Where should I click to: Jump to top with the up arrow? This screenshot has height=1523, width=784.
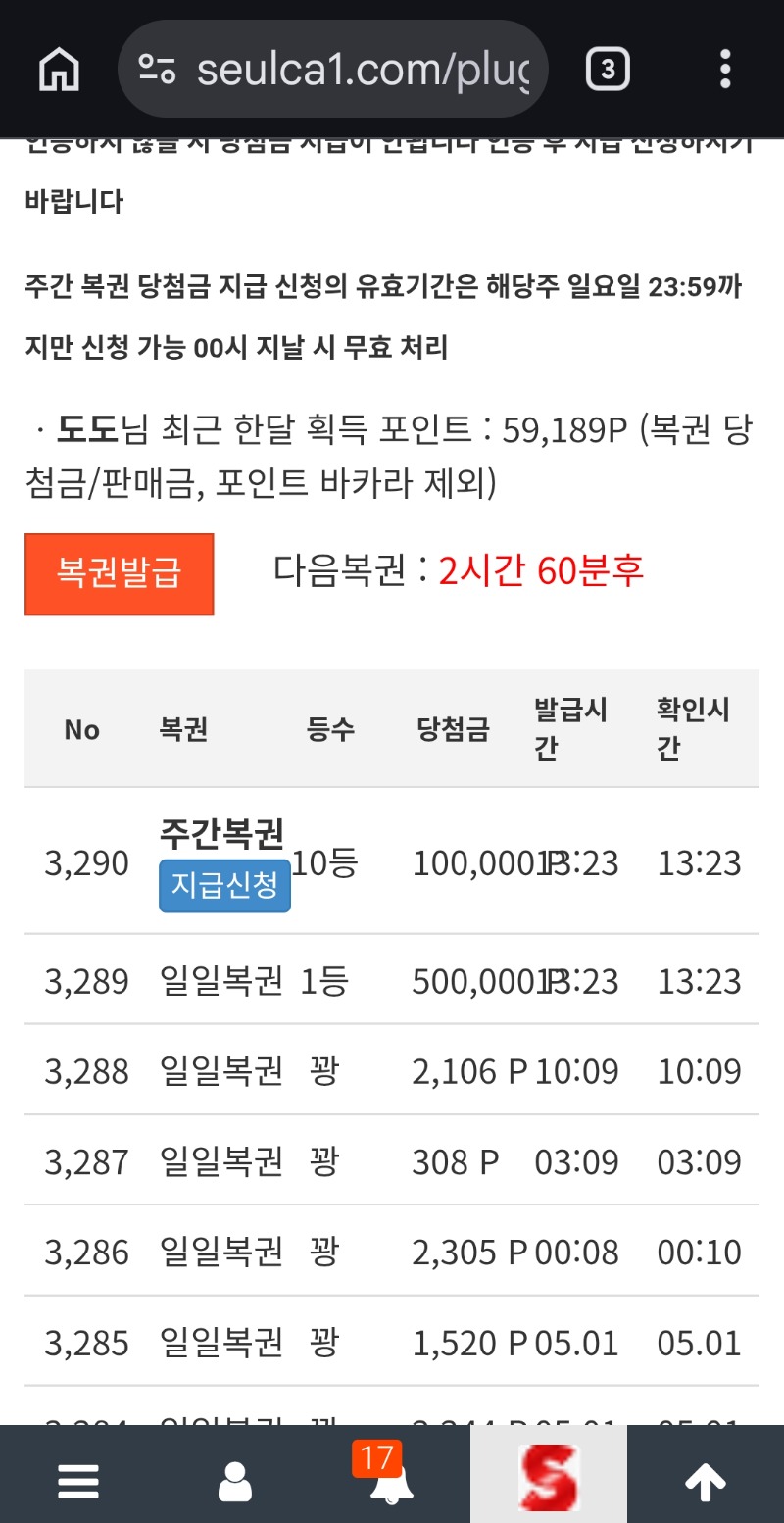point(706,1483)
